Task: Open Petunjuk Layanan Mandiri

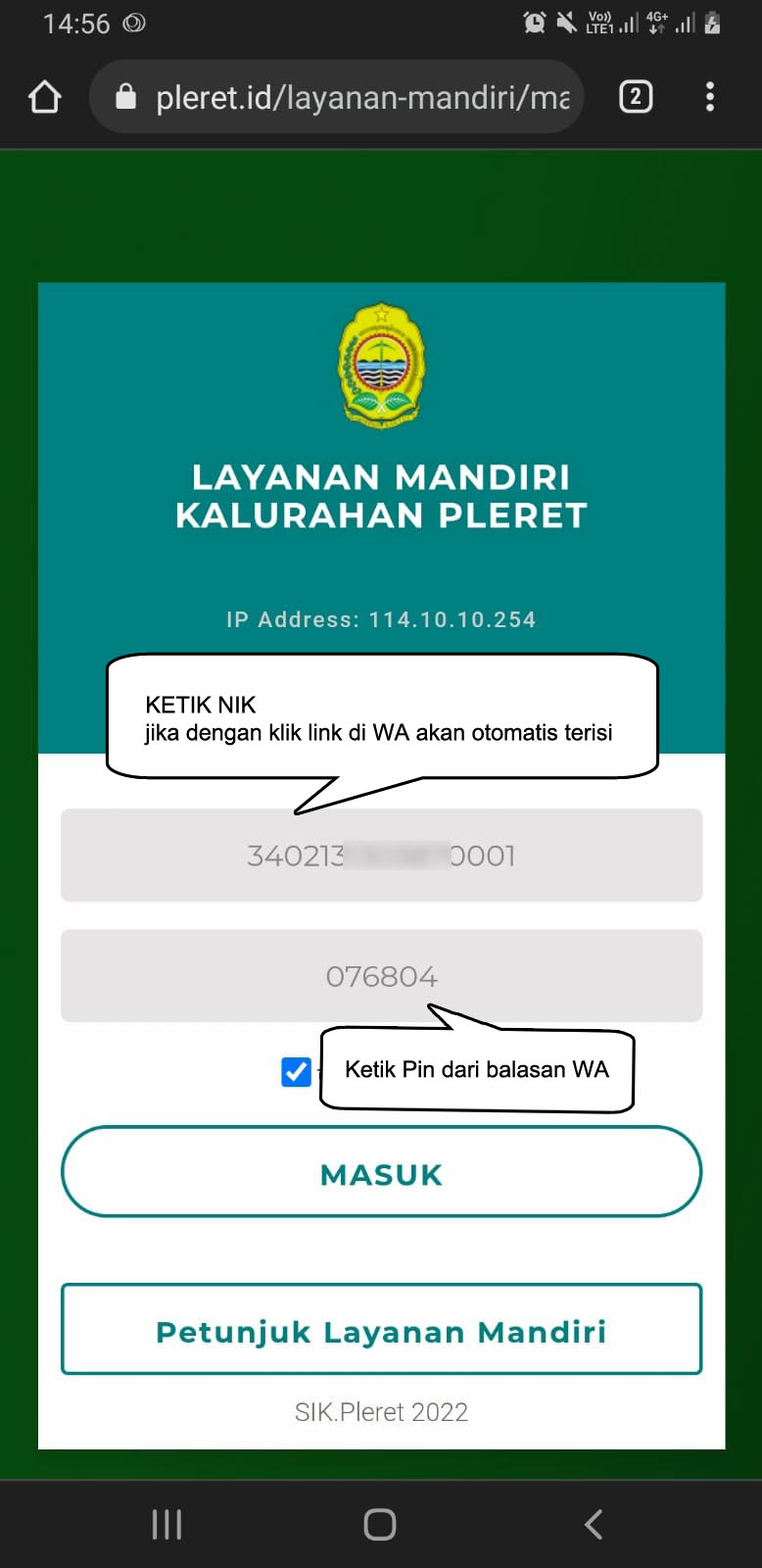Action: pyautogui.click(x=381, y=1330)
